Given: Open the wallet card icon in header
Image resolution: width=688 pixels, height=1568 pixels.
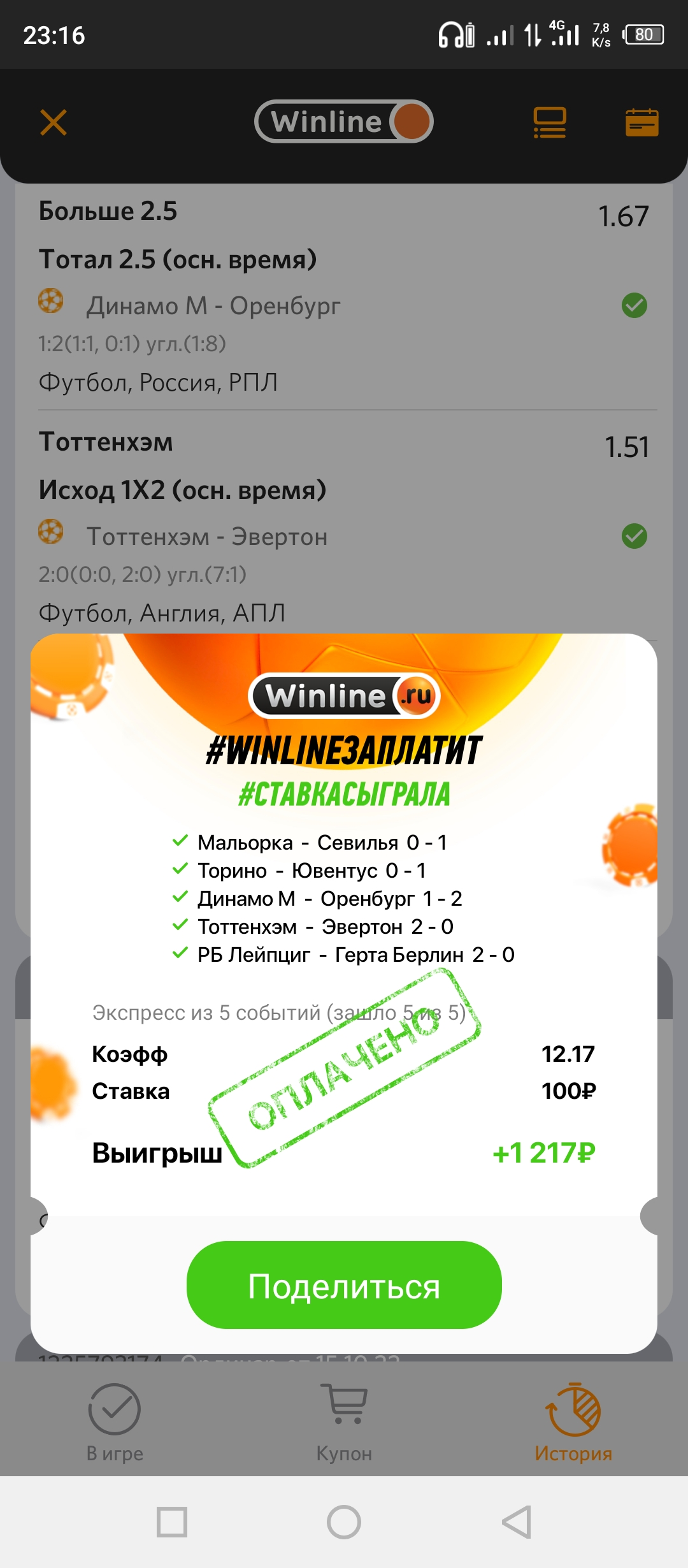Looking at the screenshot, I should pos(641,122).
